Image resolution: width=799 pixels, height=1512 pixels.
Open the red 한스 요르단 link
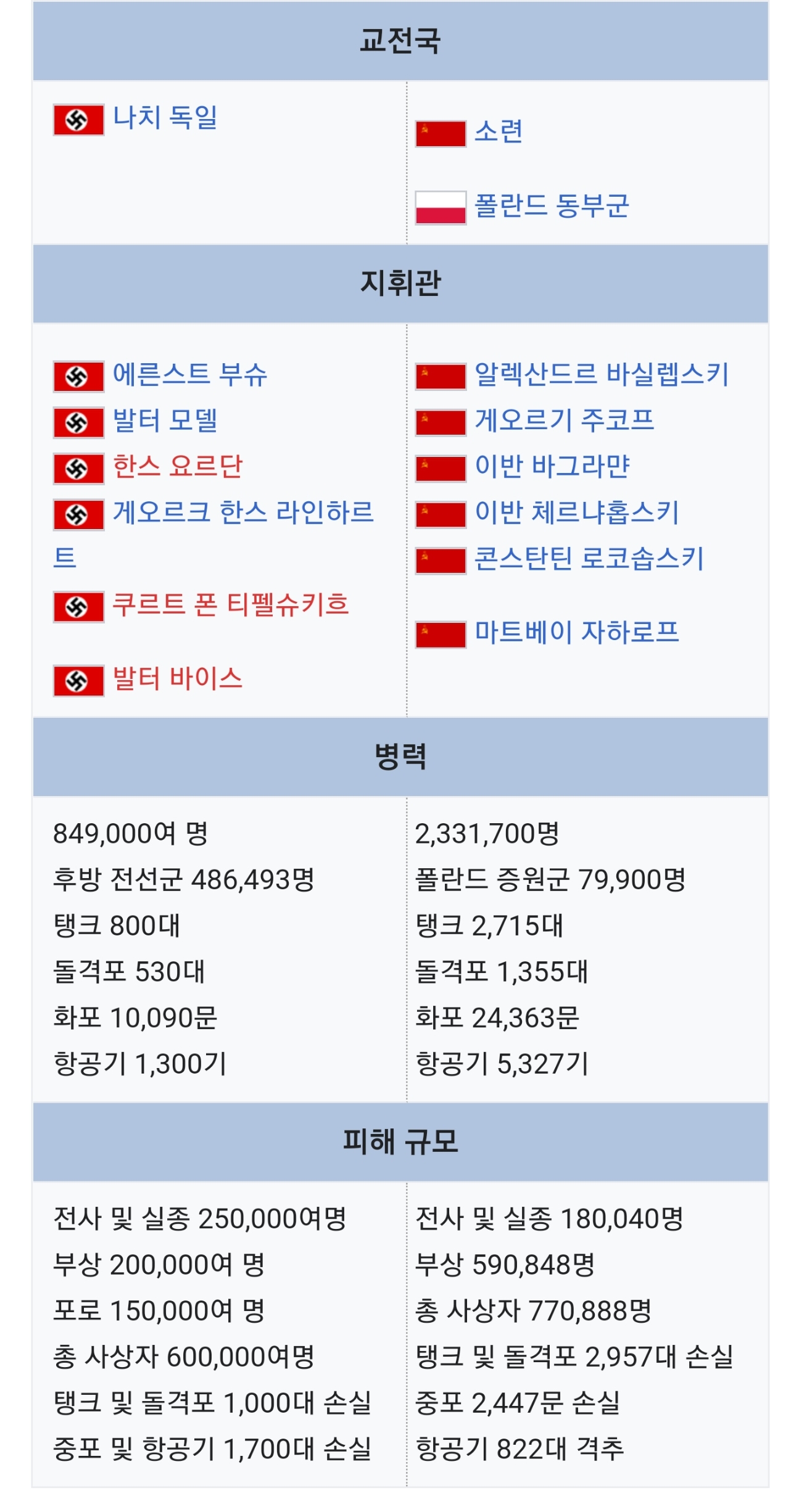click(178, 467)
